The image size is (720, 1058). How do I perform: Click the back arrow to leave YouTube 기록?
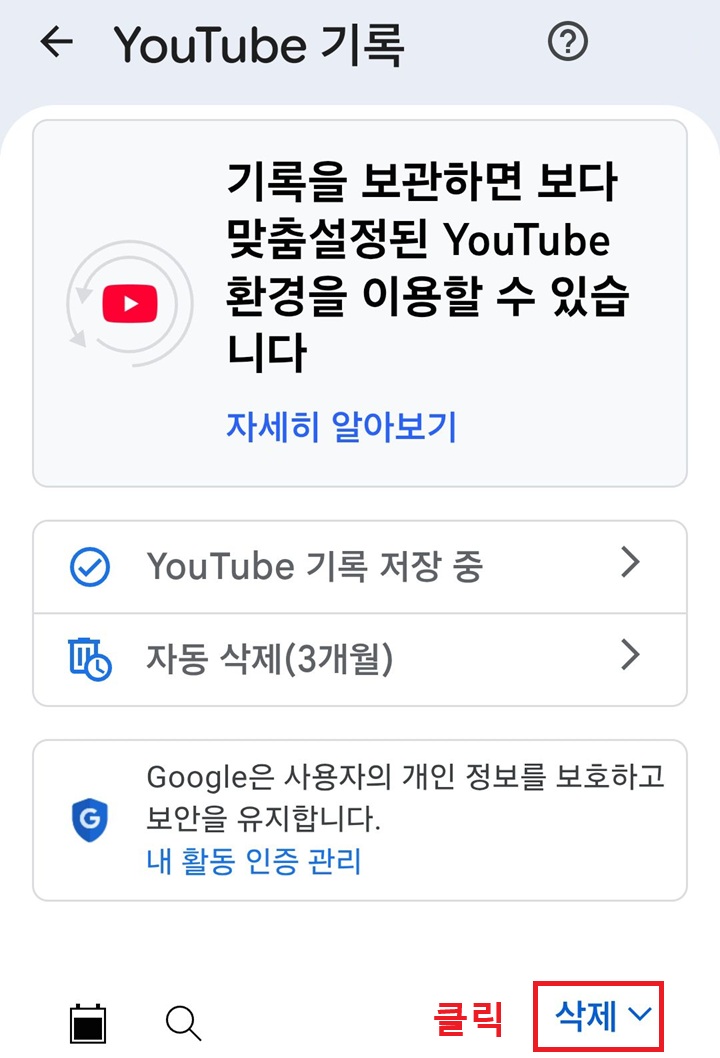(x=57, y=42)
